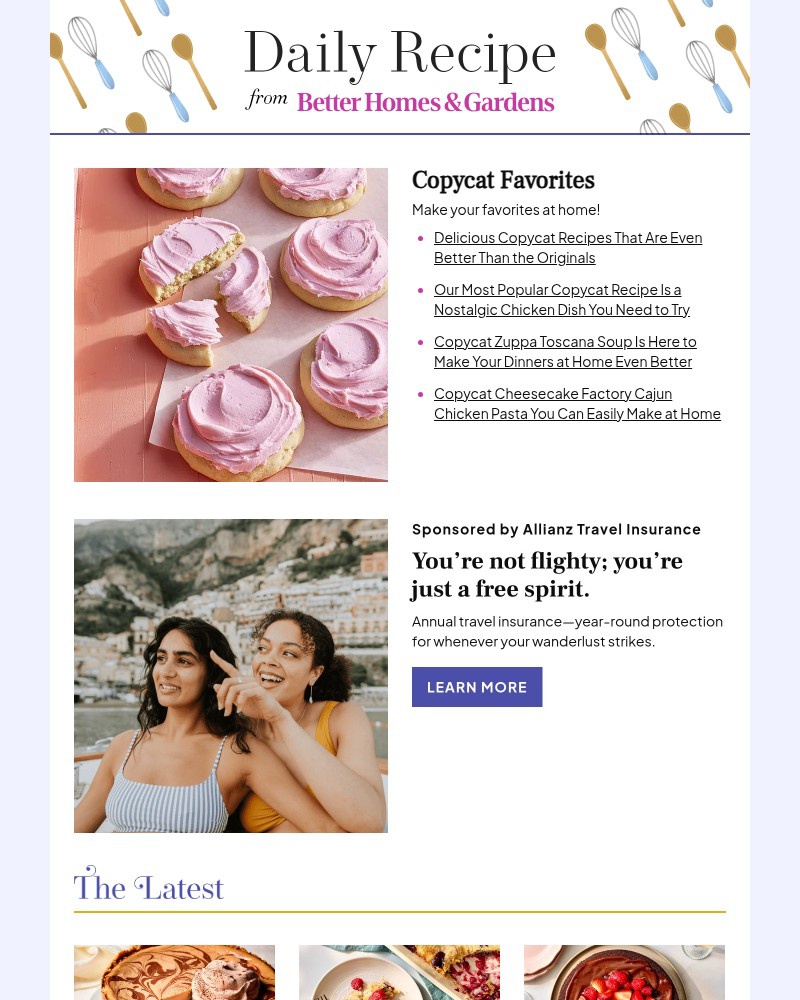
Task: Open the free spirit travel insurance headline
Action: 546,575
